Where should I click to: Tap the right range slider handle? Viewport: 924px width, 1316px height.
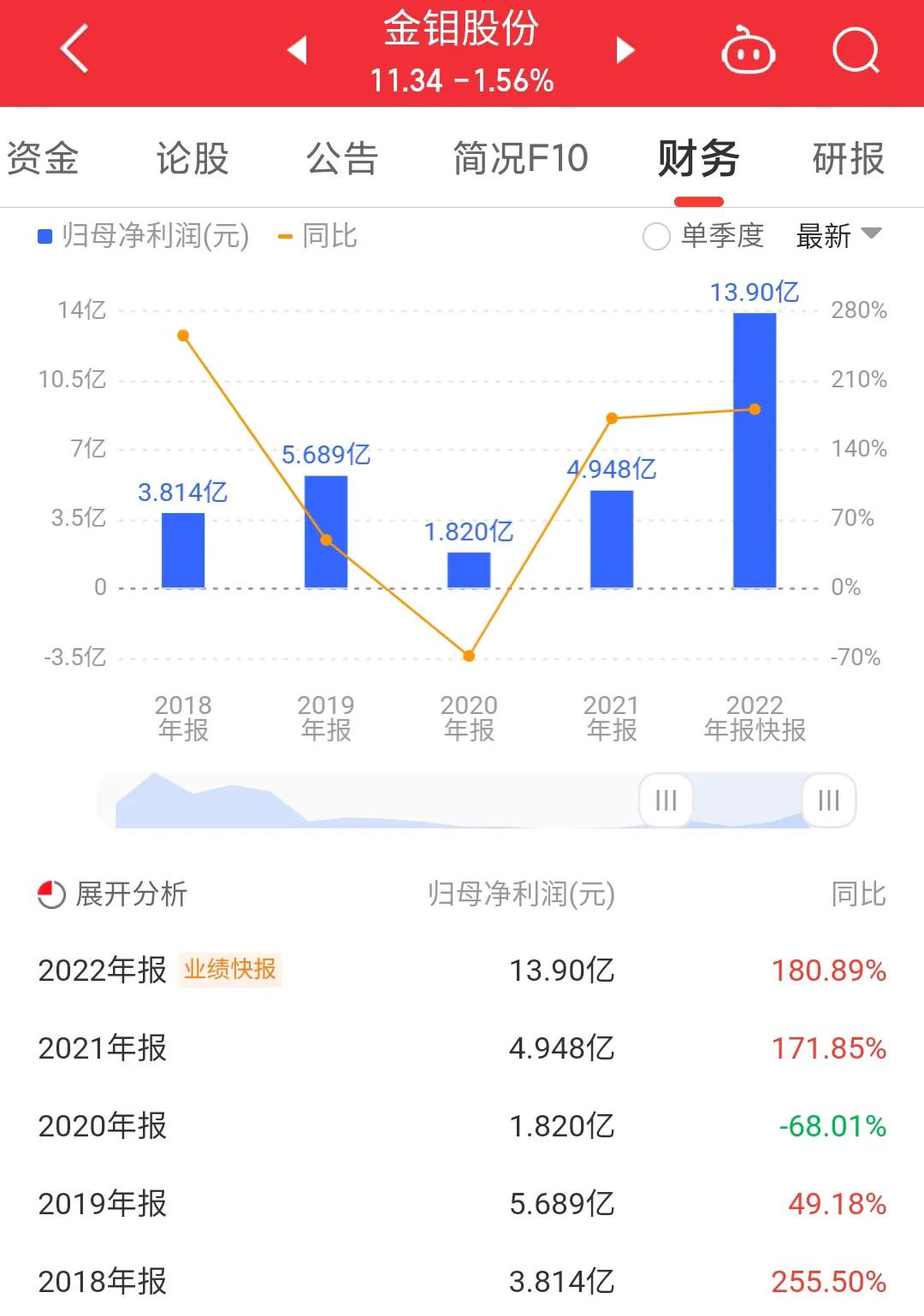coord(828,800)
